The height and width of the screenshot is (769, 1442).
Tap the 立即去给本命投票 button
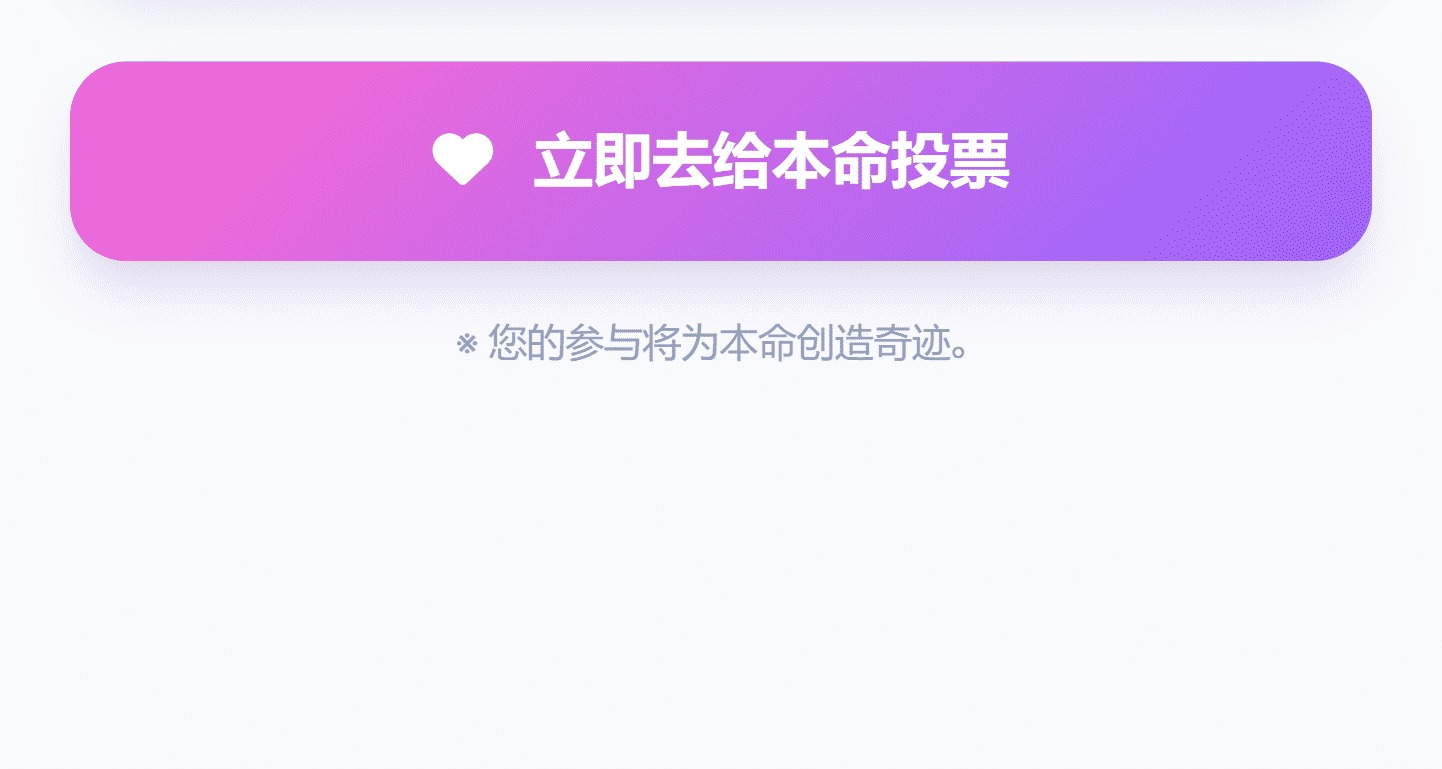click(720, 161)
